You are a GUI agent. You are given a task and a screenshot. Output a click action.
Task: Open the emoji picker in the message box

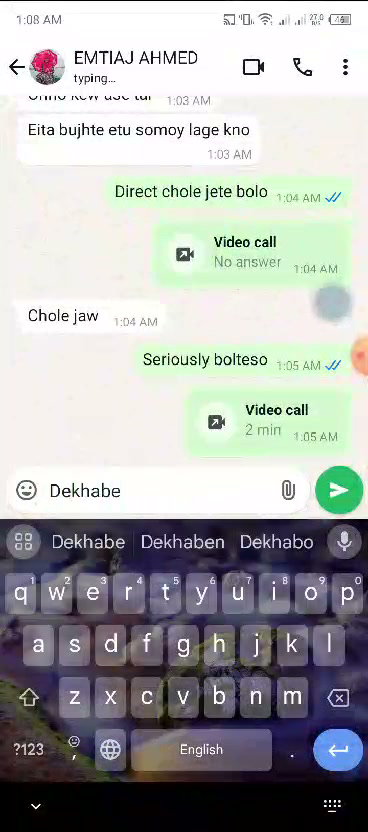[27, 490]
